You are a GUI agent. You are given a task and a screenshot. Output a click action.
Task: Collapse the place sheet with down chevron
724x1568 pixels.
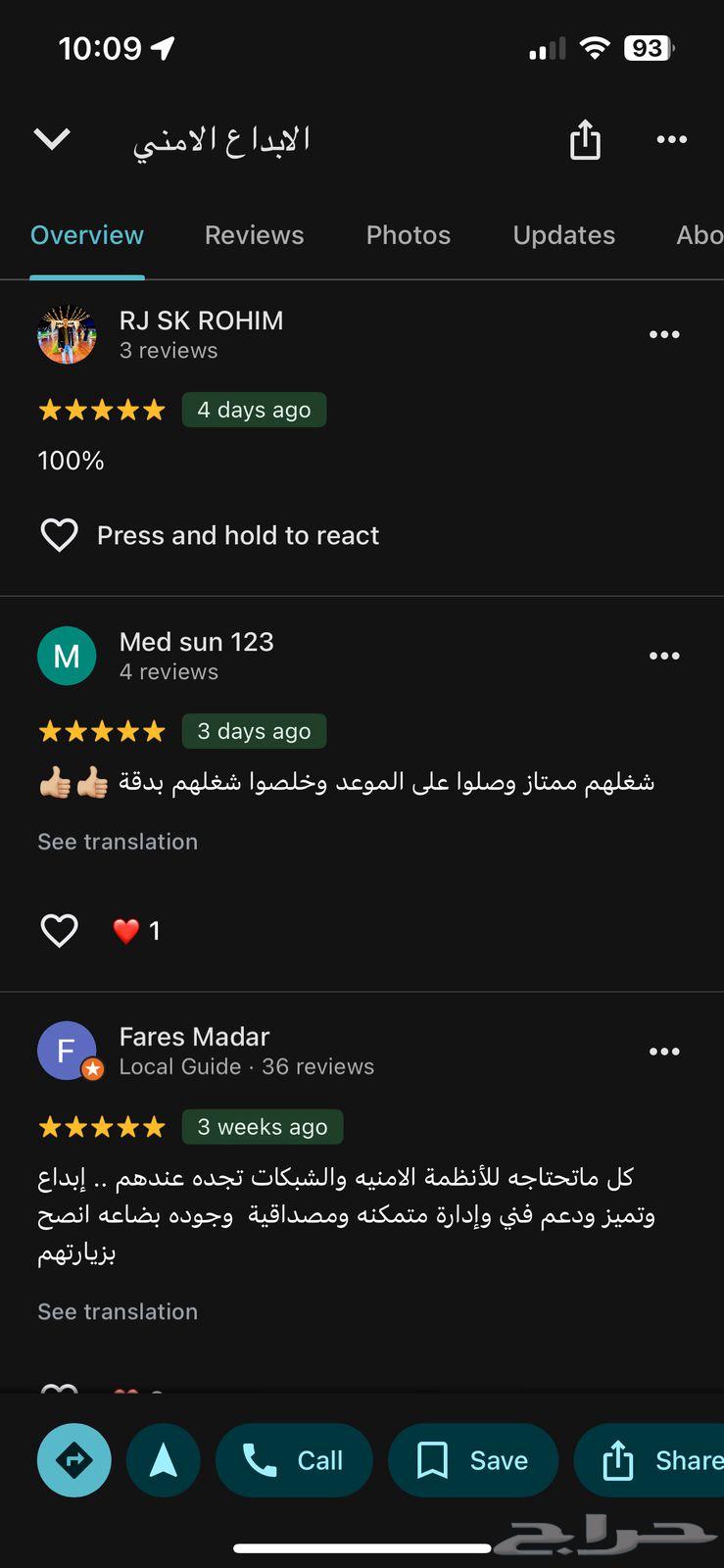tap(52, 139)
